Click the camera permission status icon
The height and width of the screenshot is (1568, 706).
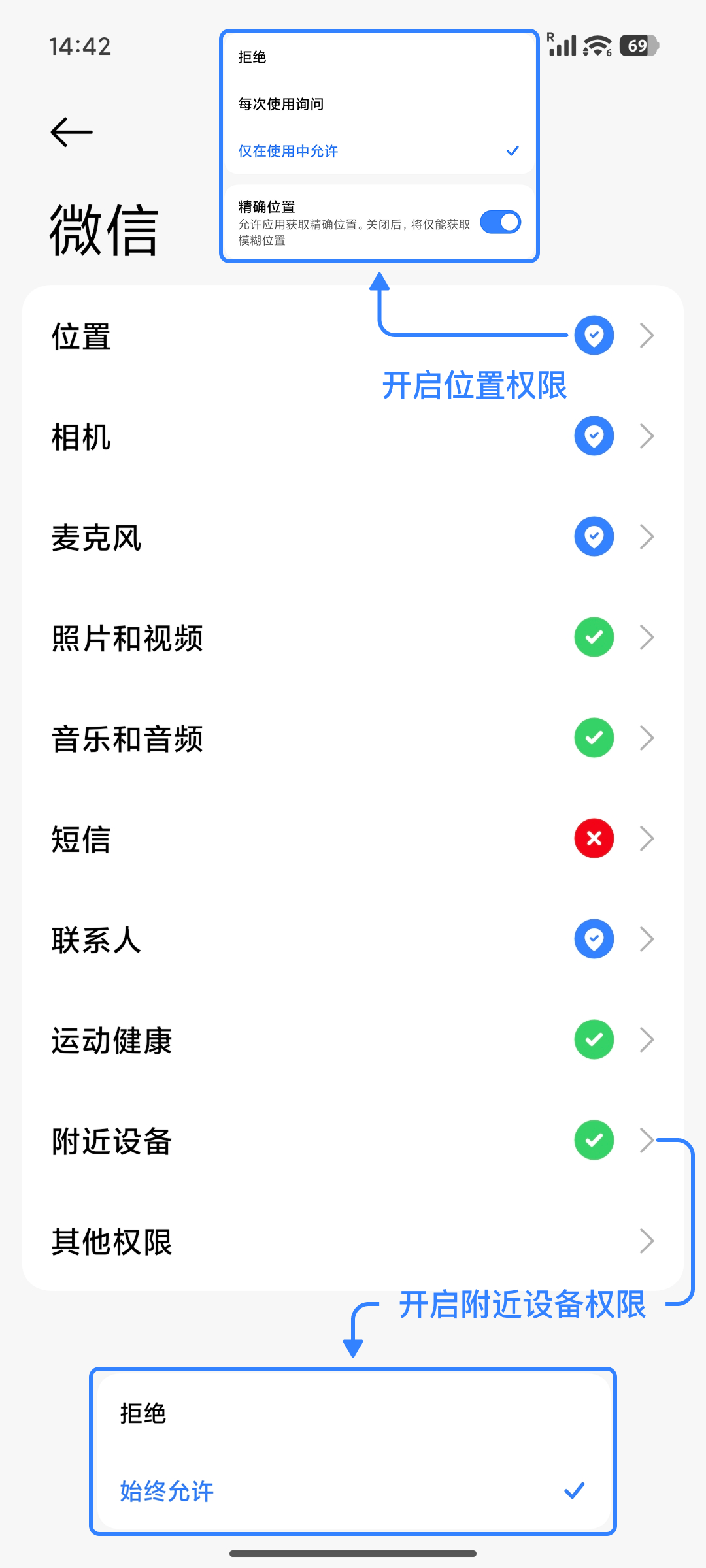pyautogui.click(x=593, y=436)
